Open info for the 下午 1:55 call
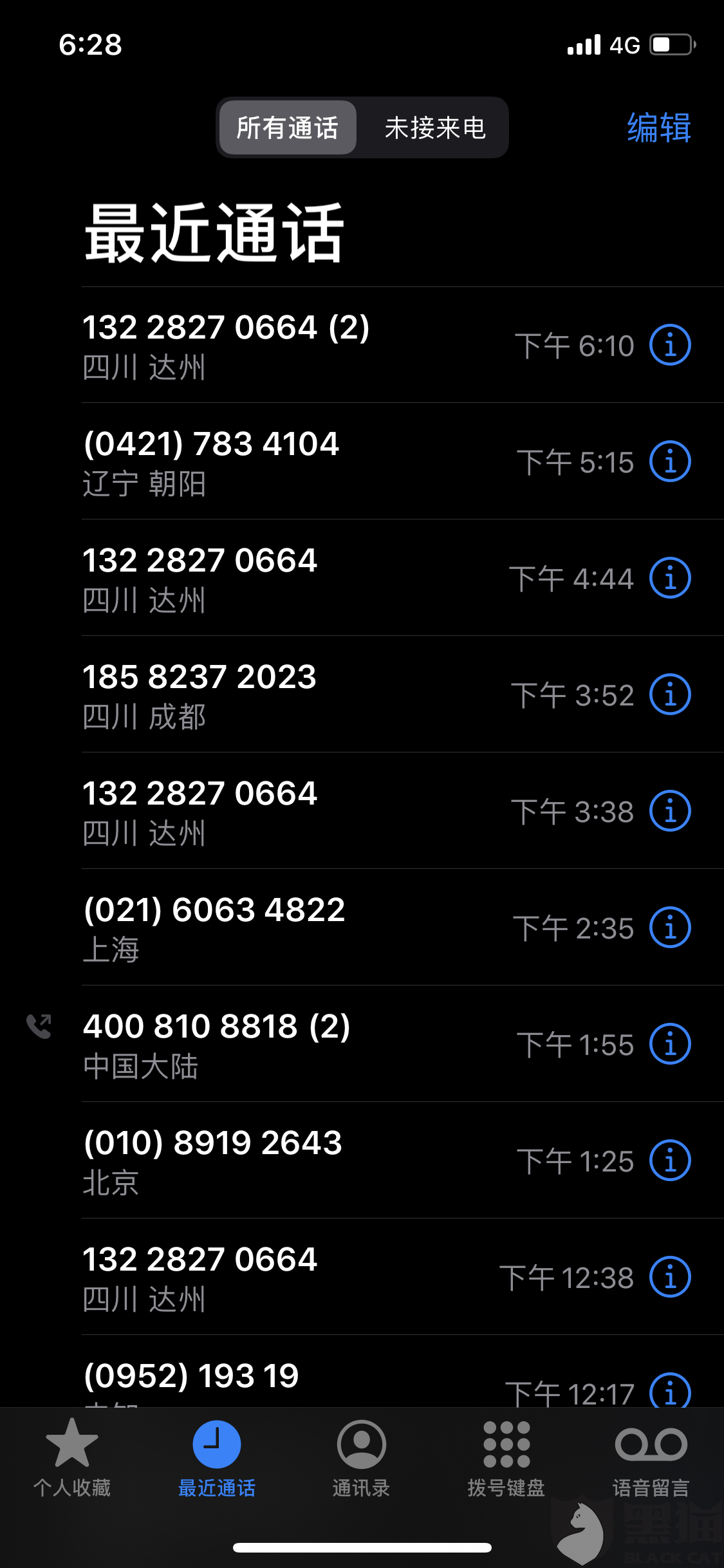Screen dimensions: 724x1568 670,1044
